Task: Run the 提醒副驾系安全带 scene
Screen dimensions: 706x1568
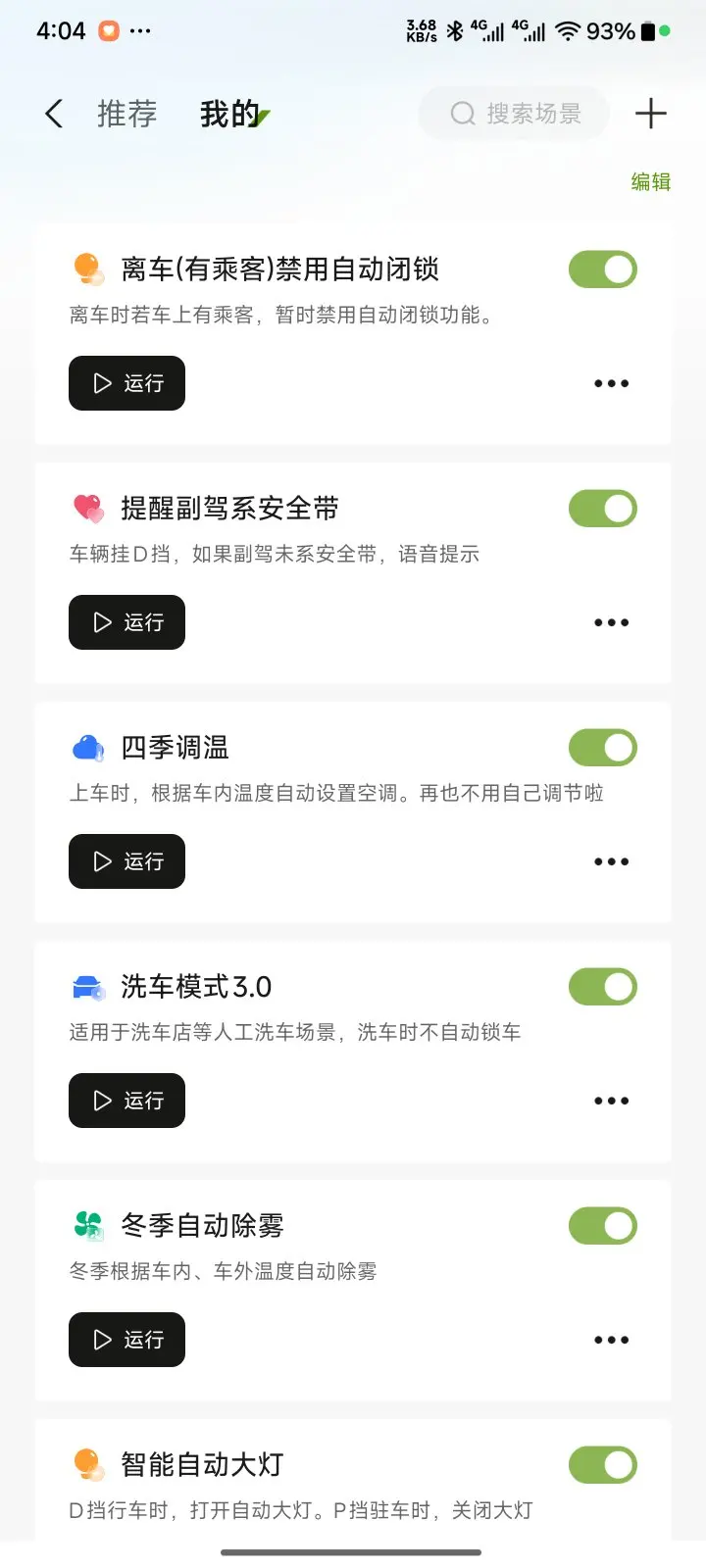Action: [126, 622]
